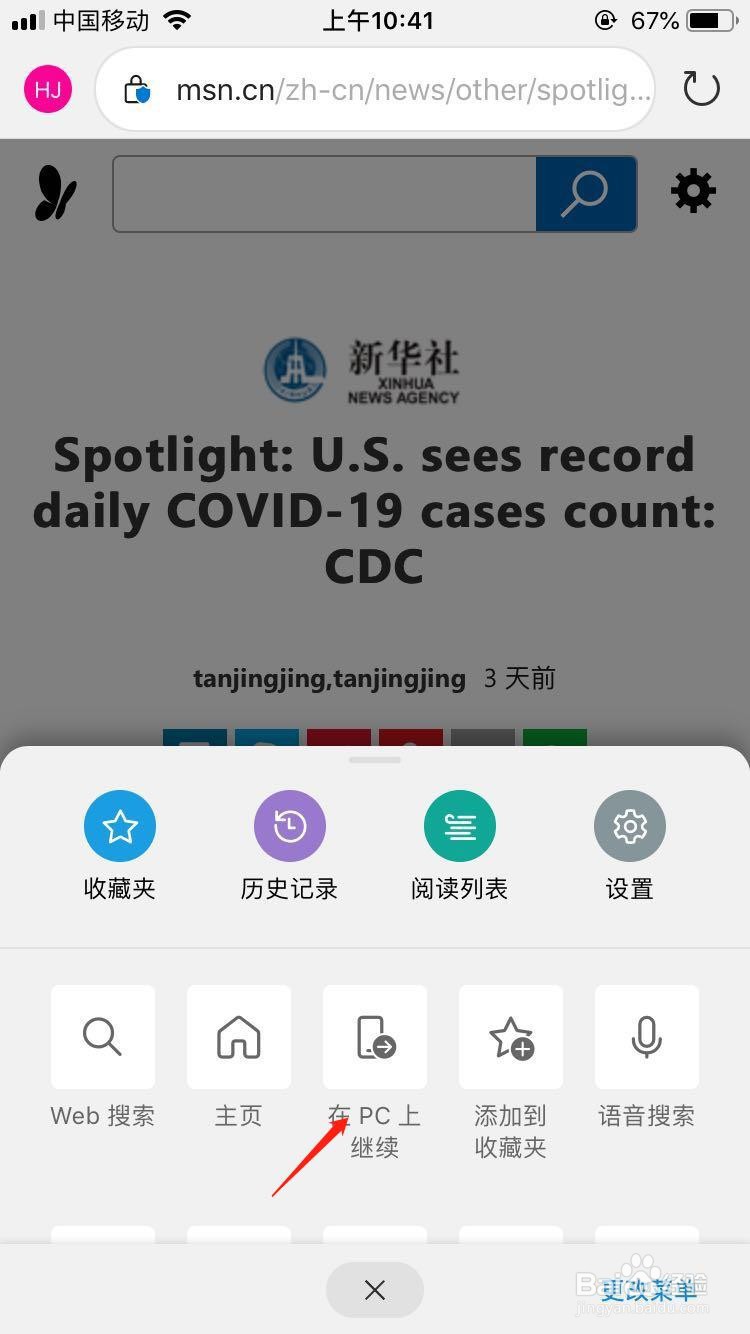Viewport: 750px width, 1334px height.
Task: Open the HJ profile avatar
Action: point(47,89)
